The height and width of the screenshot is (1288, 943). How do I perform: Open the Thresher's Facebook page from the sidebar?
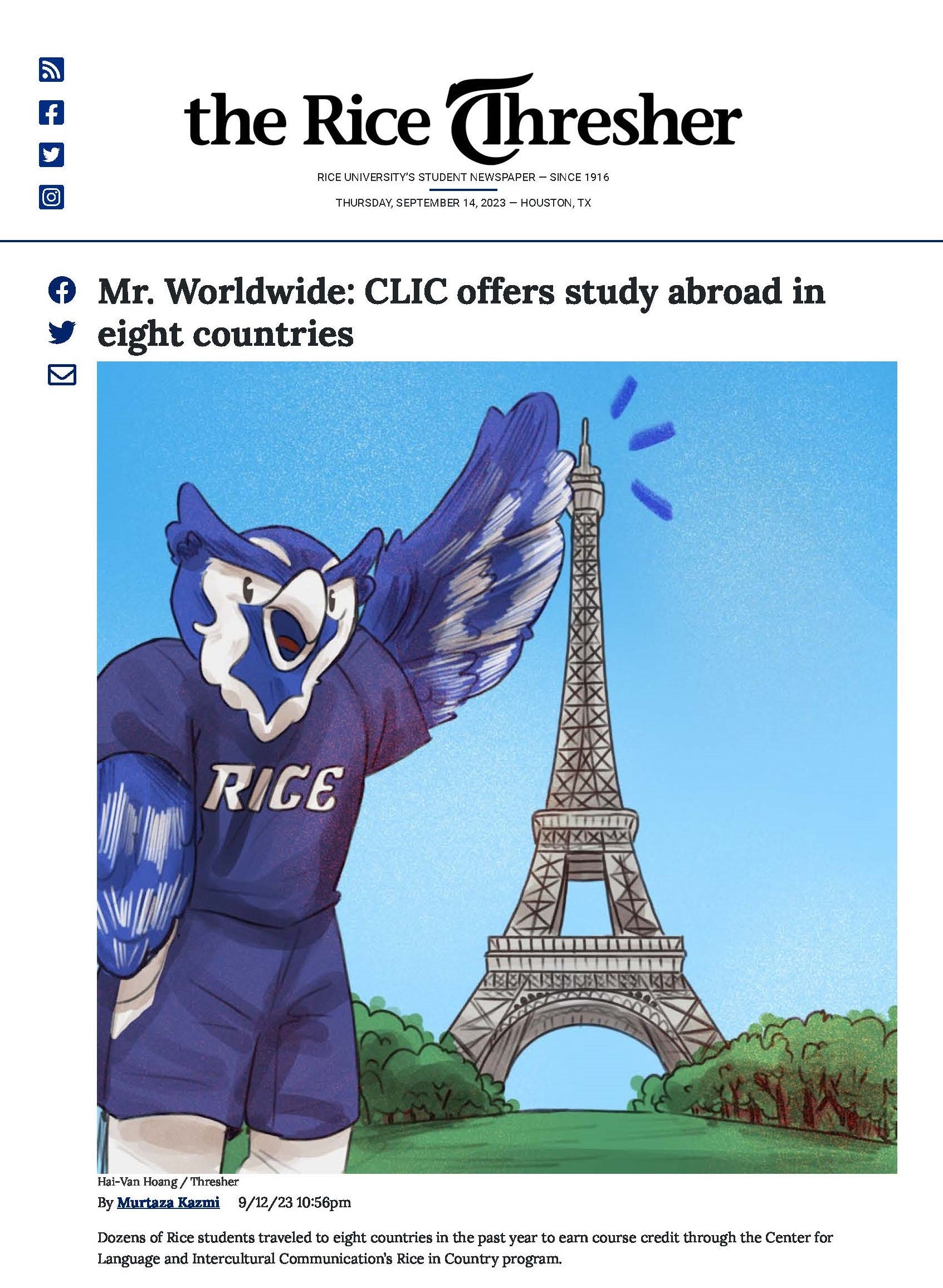coord(51,113)
